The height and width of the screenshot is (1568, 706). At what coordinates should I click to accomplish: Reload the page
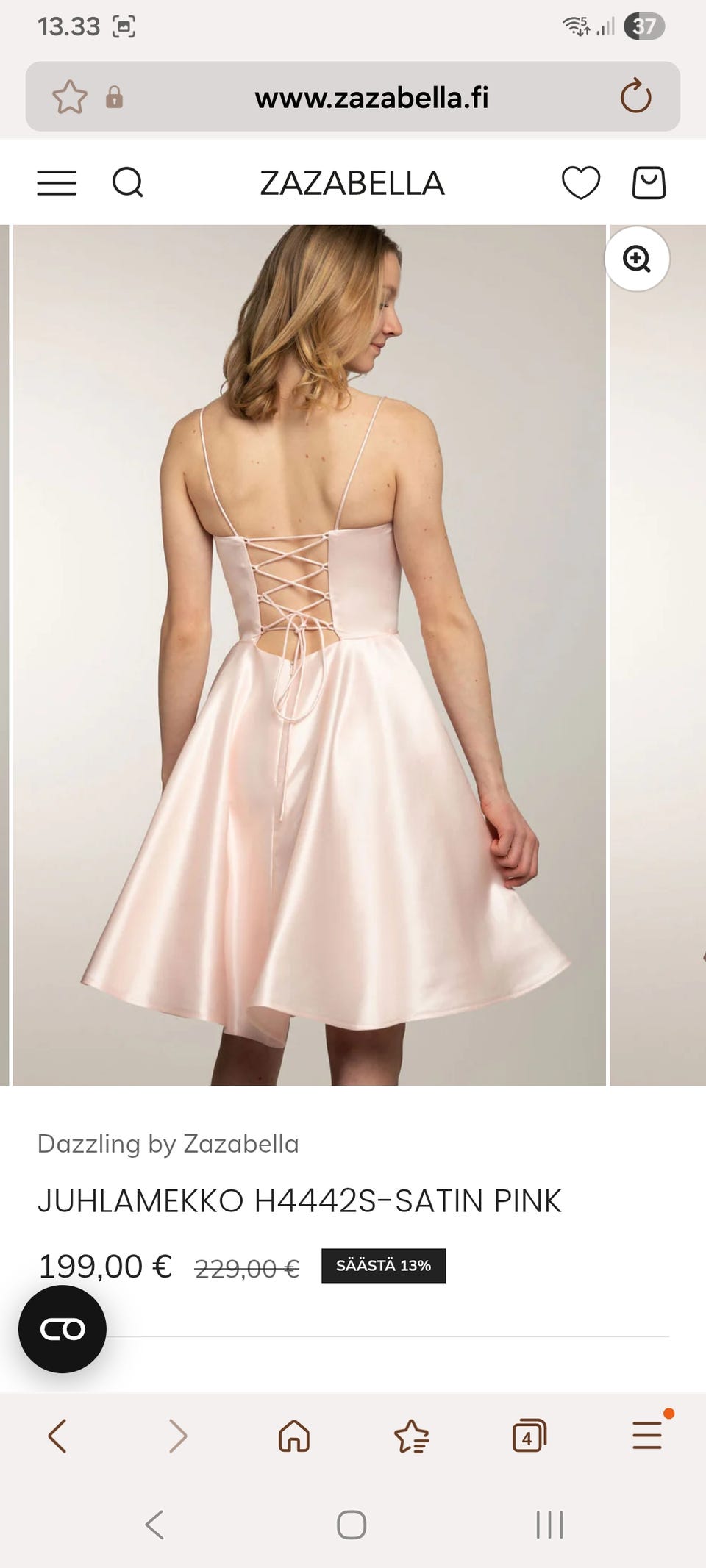pos(635,96)
